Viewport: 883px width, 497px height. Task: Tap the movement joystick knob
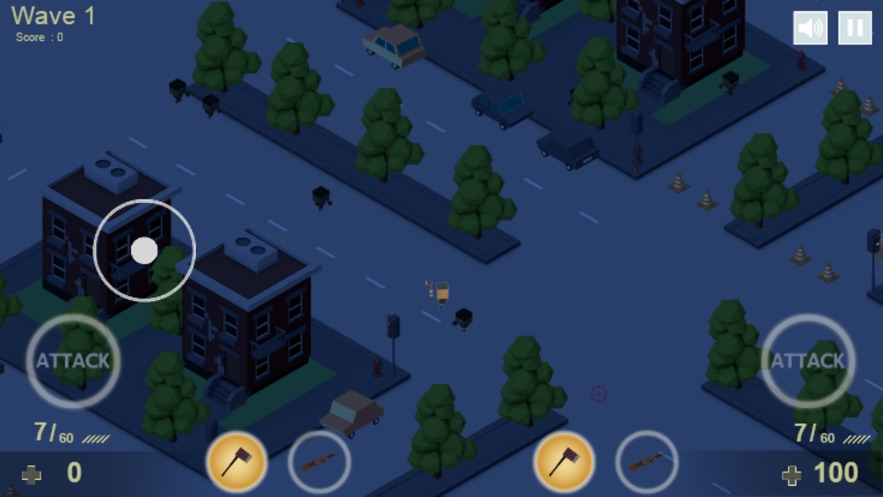(x=145, y=250)
